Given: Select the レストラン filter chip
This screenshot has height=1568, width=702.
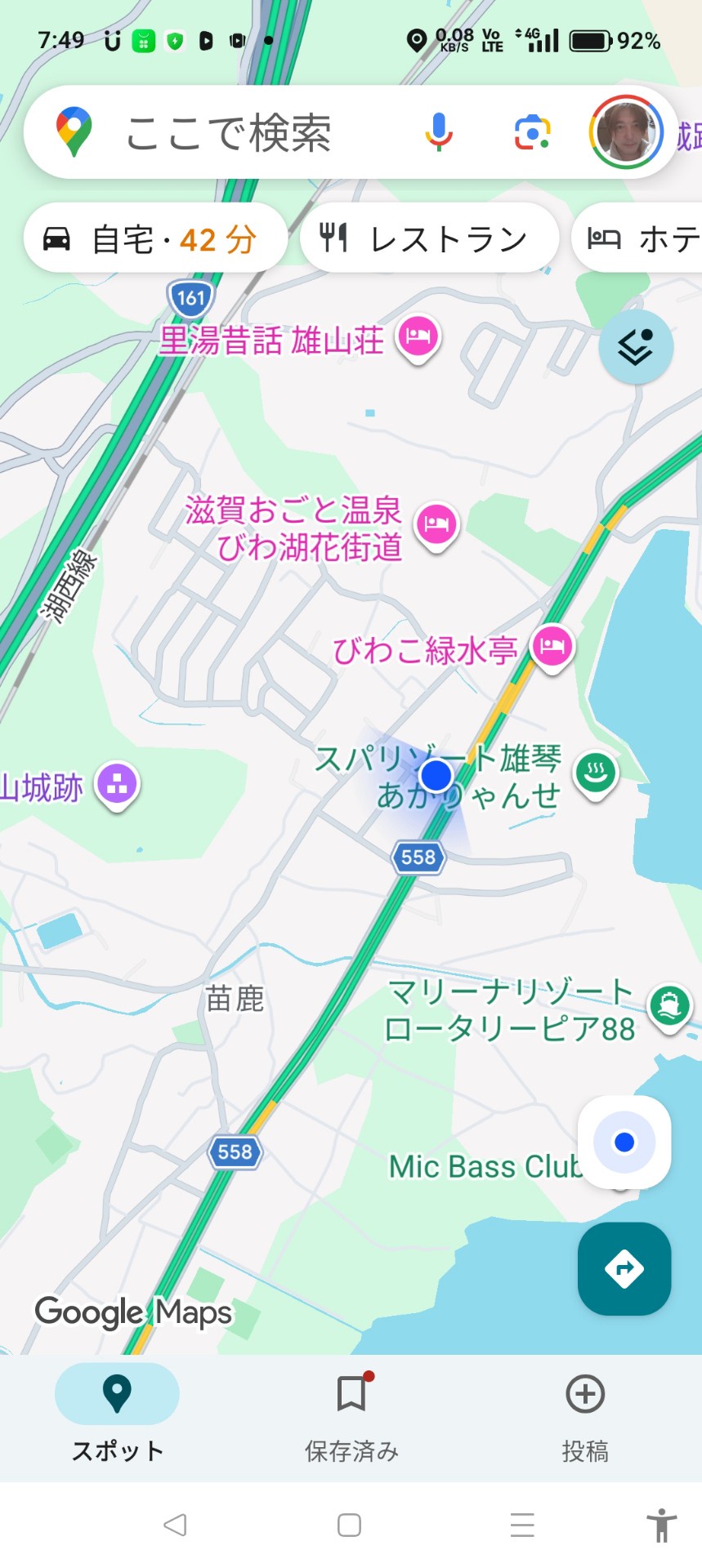Looking at the screenshot, I should click(429, 239).
